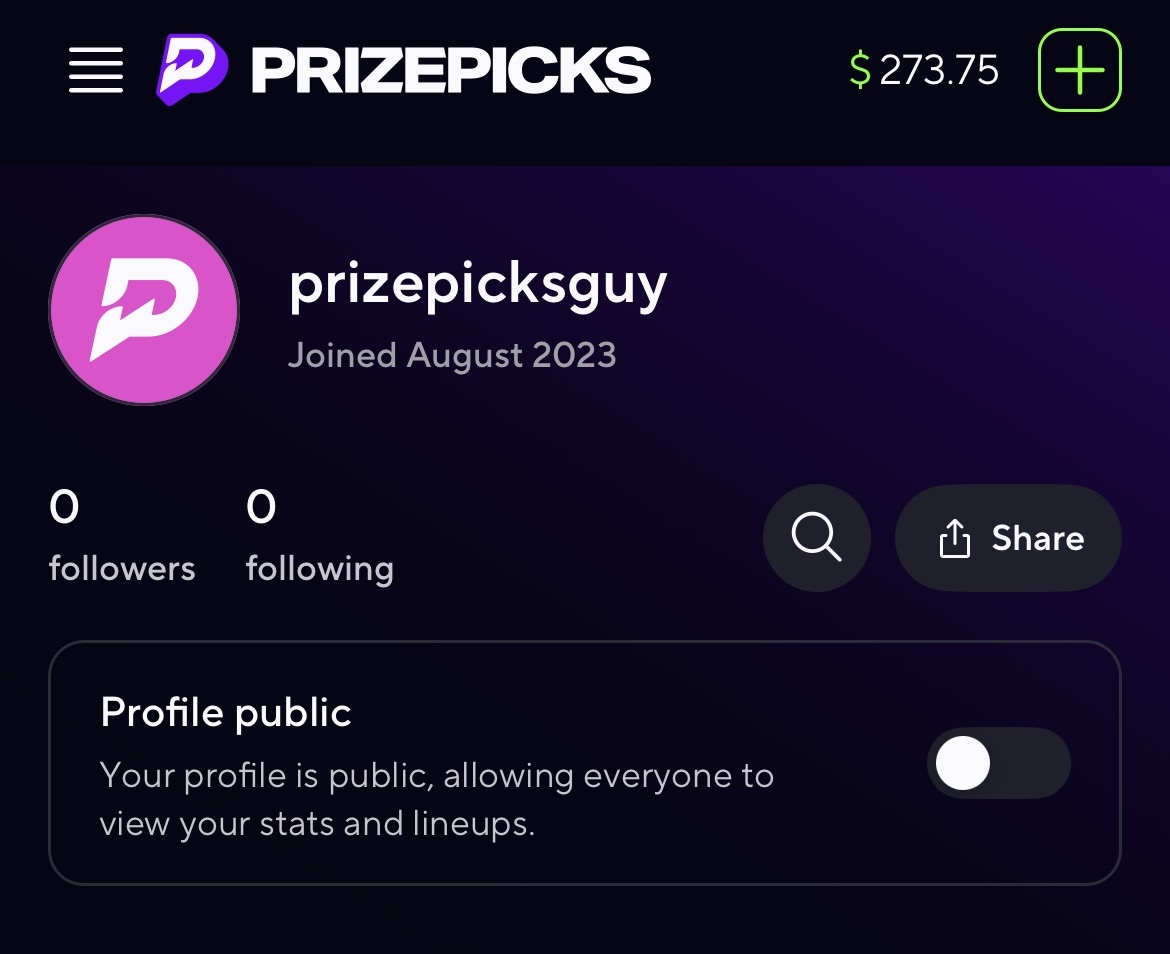Open the hamburger menu

(96, 70)
